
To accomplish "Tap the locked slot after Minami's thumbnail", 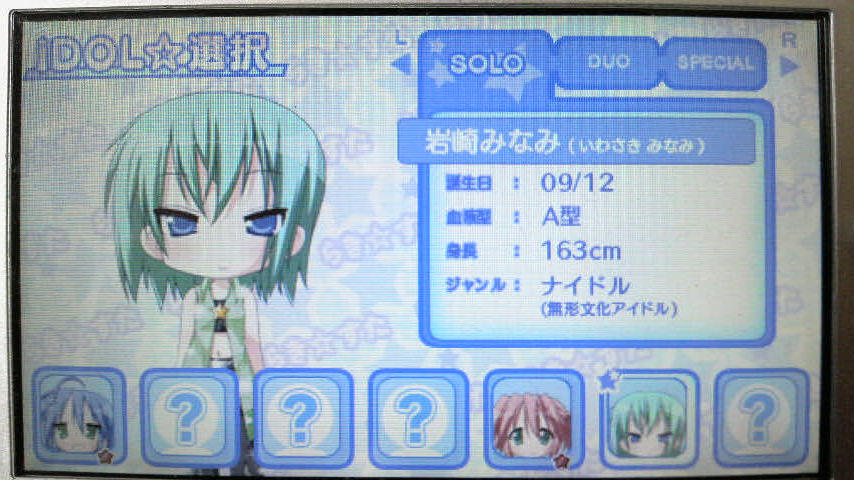I will (760, 417).
